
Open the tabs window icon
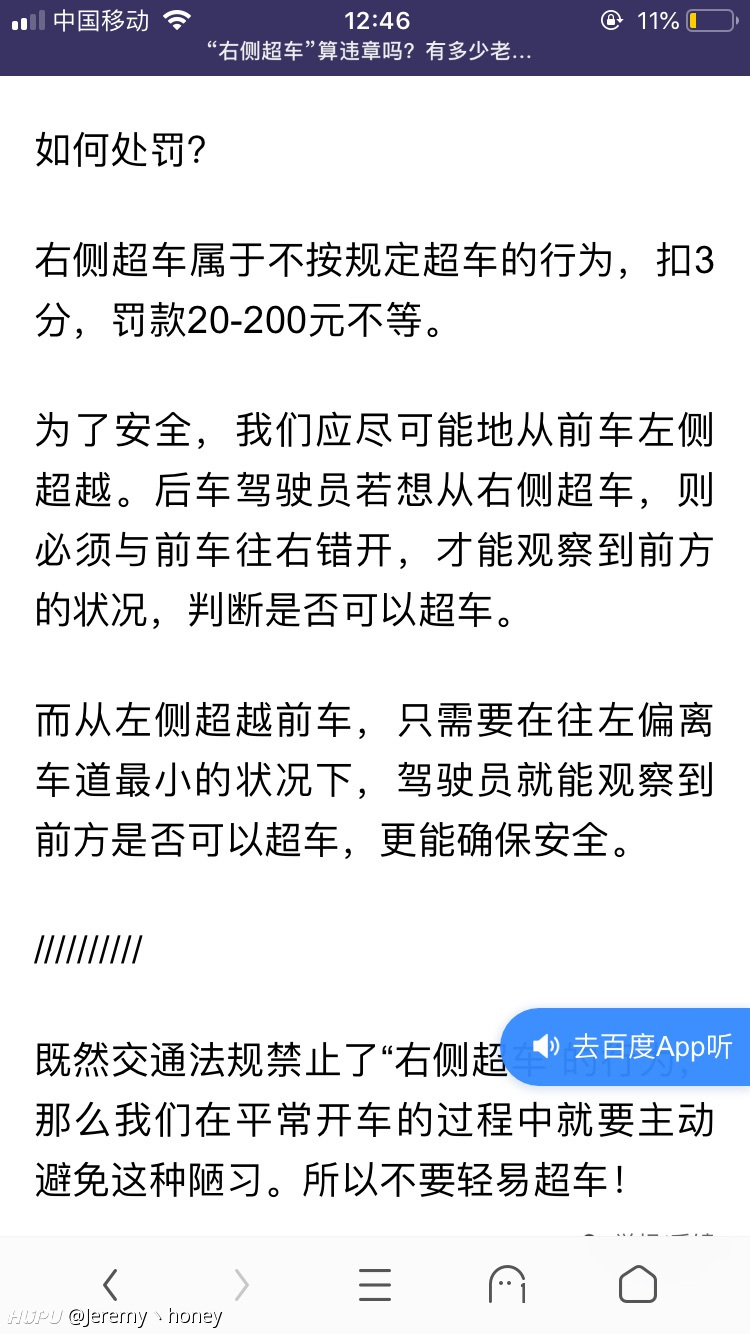click(506, 1284)
